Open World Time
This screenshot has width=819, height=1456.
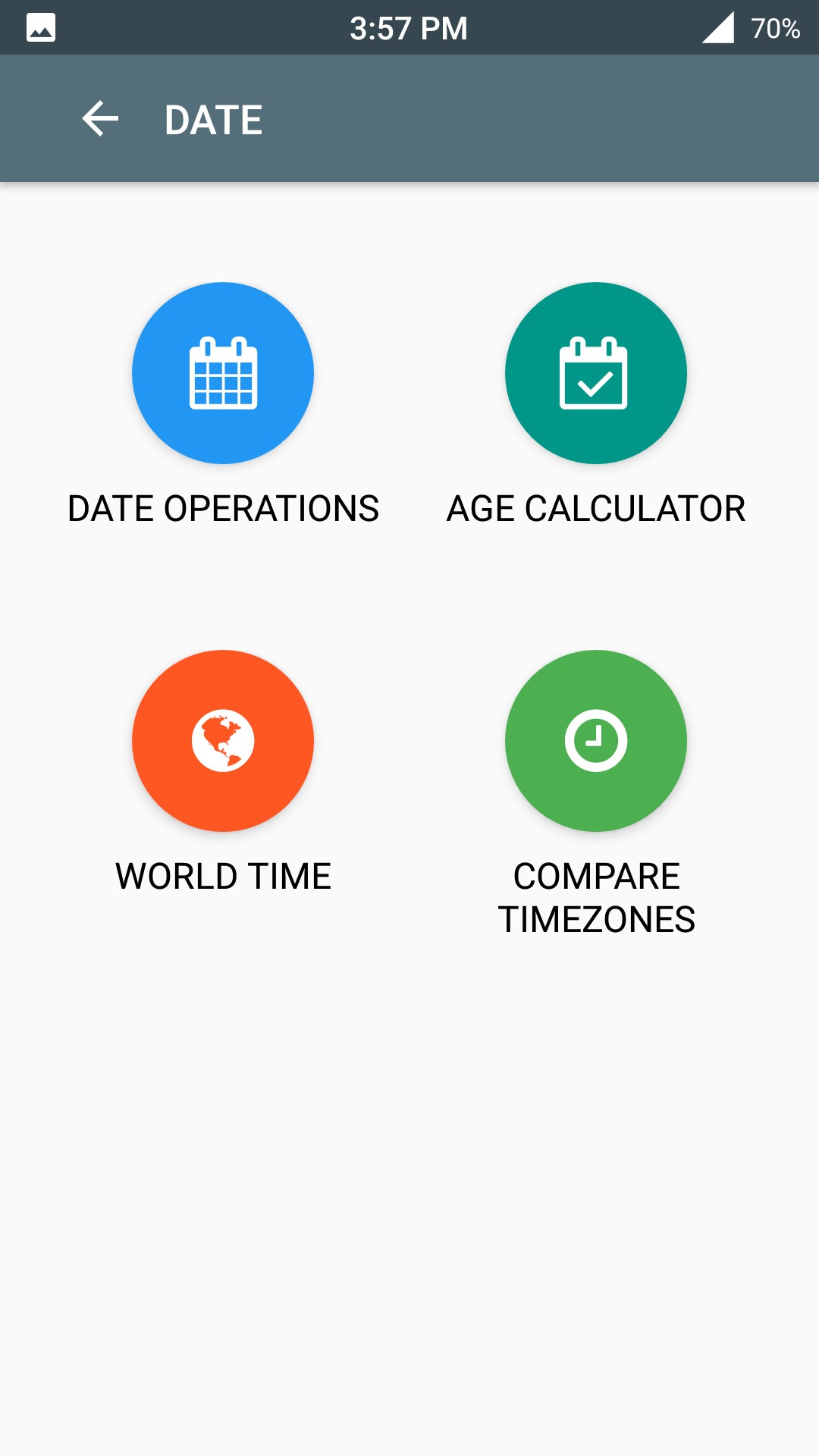223,741
